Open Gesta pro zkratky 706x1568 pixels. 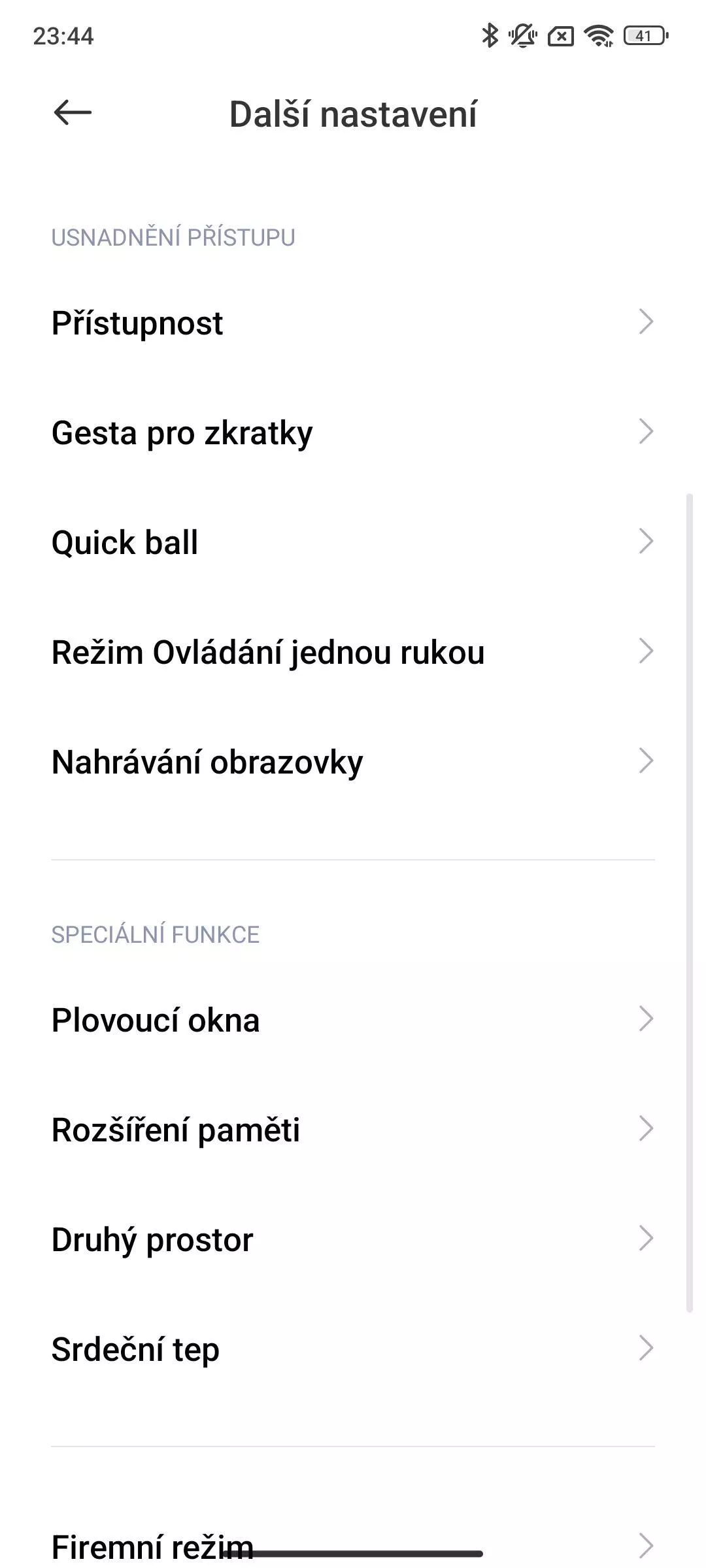click(353, 433)
